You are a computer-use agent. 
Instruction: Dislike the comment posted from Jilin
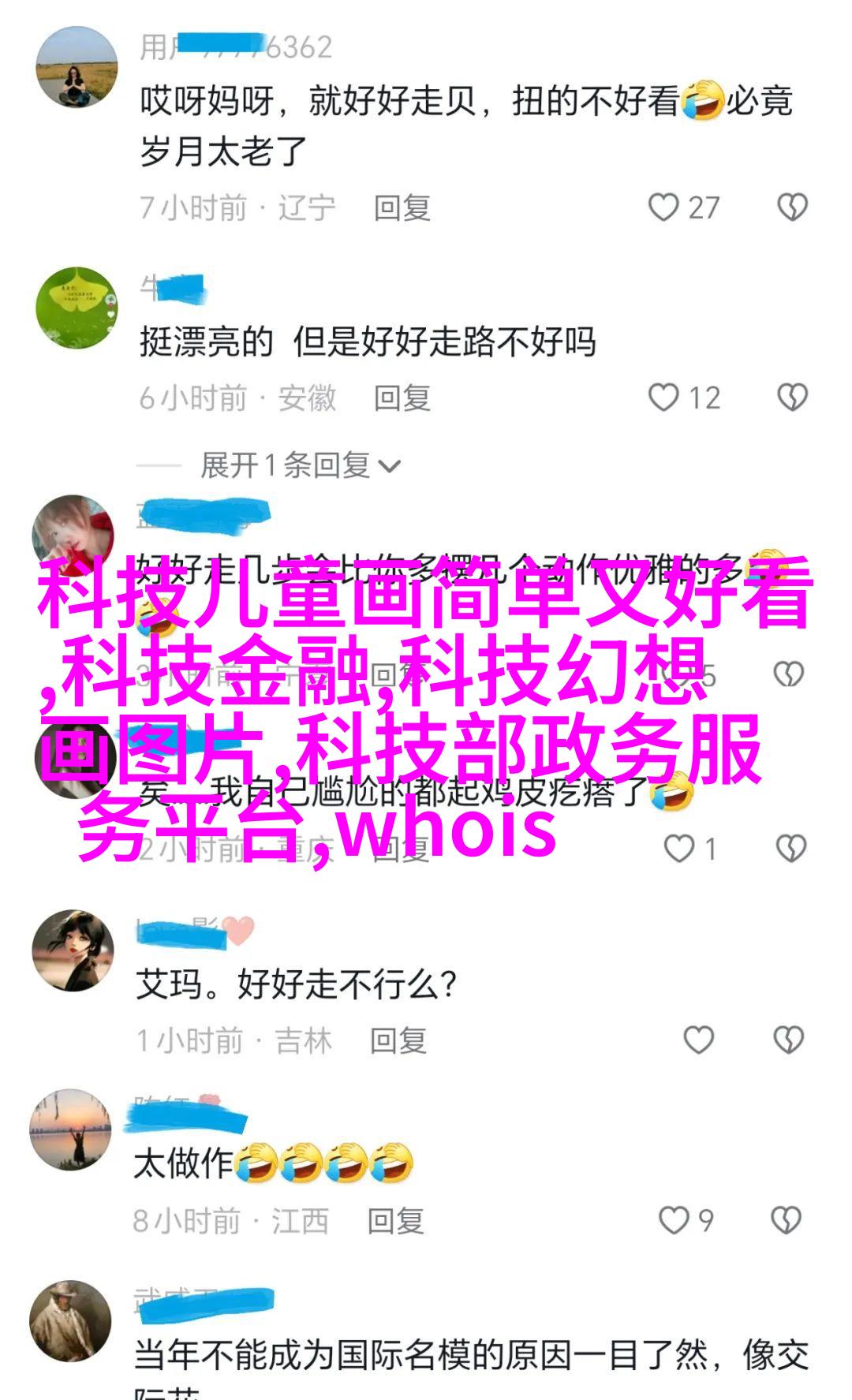(788, 1040)
